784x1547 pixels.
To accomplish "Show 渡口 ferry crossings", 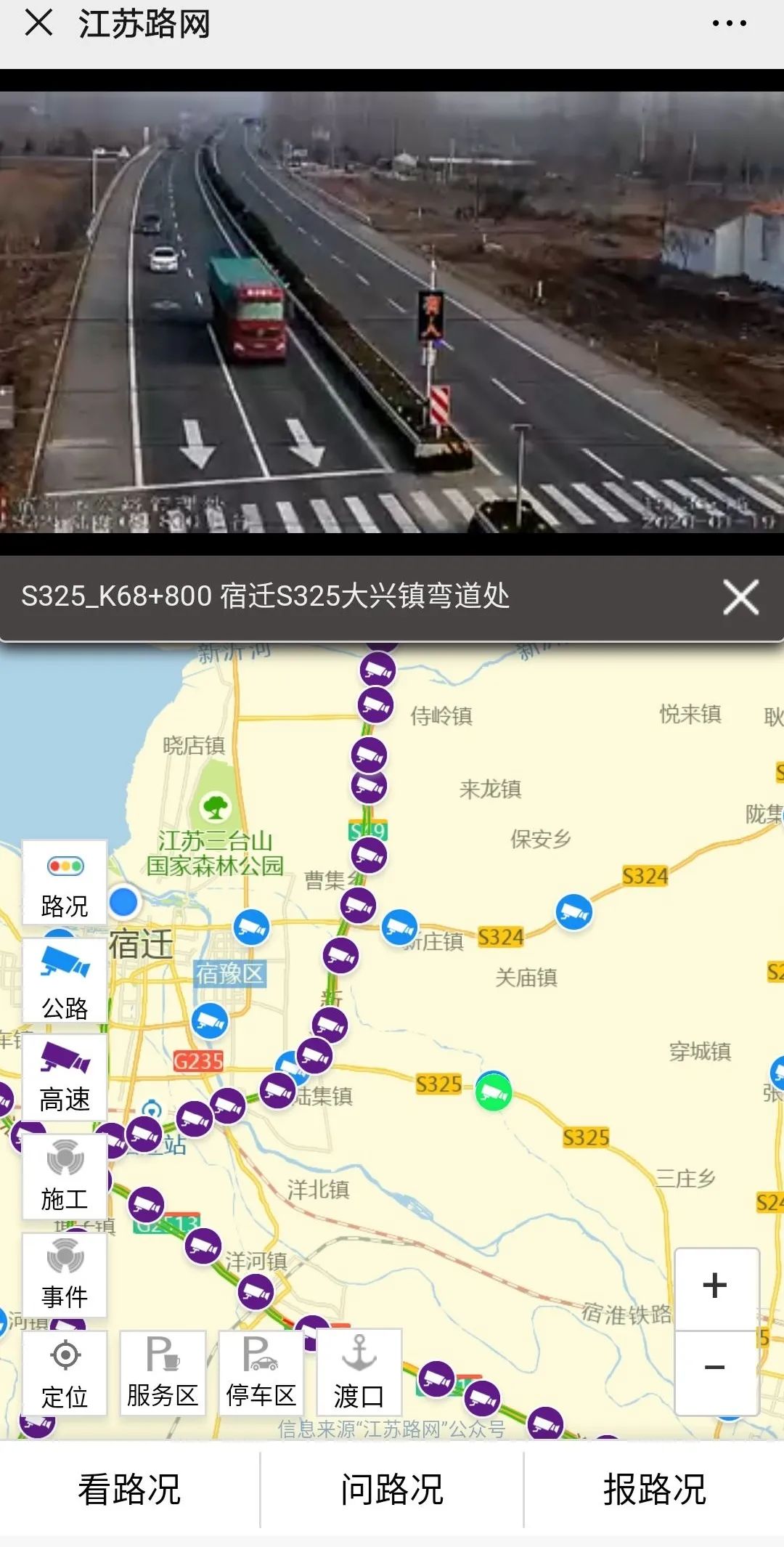I will [x=359, y=1372].
